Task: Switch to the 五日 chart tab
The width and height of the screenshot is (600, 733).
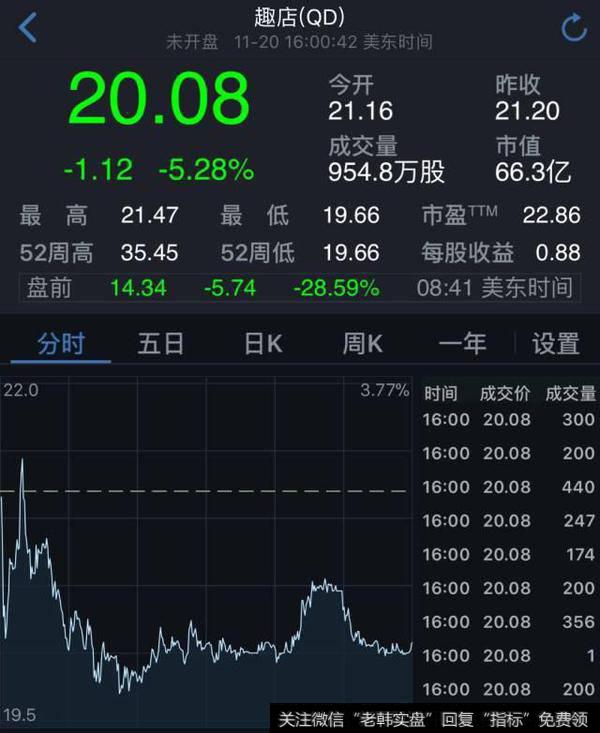Action: tap(161, 344)
